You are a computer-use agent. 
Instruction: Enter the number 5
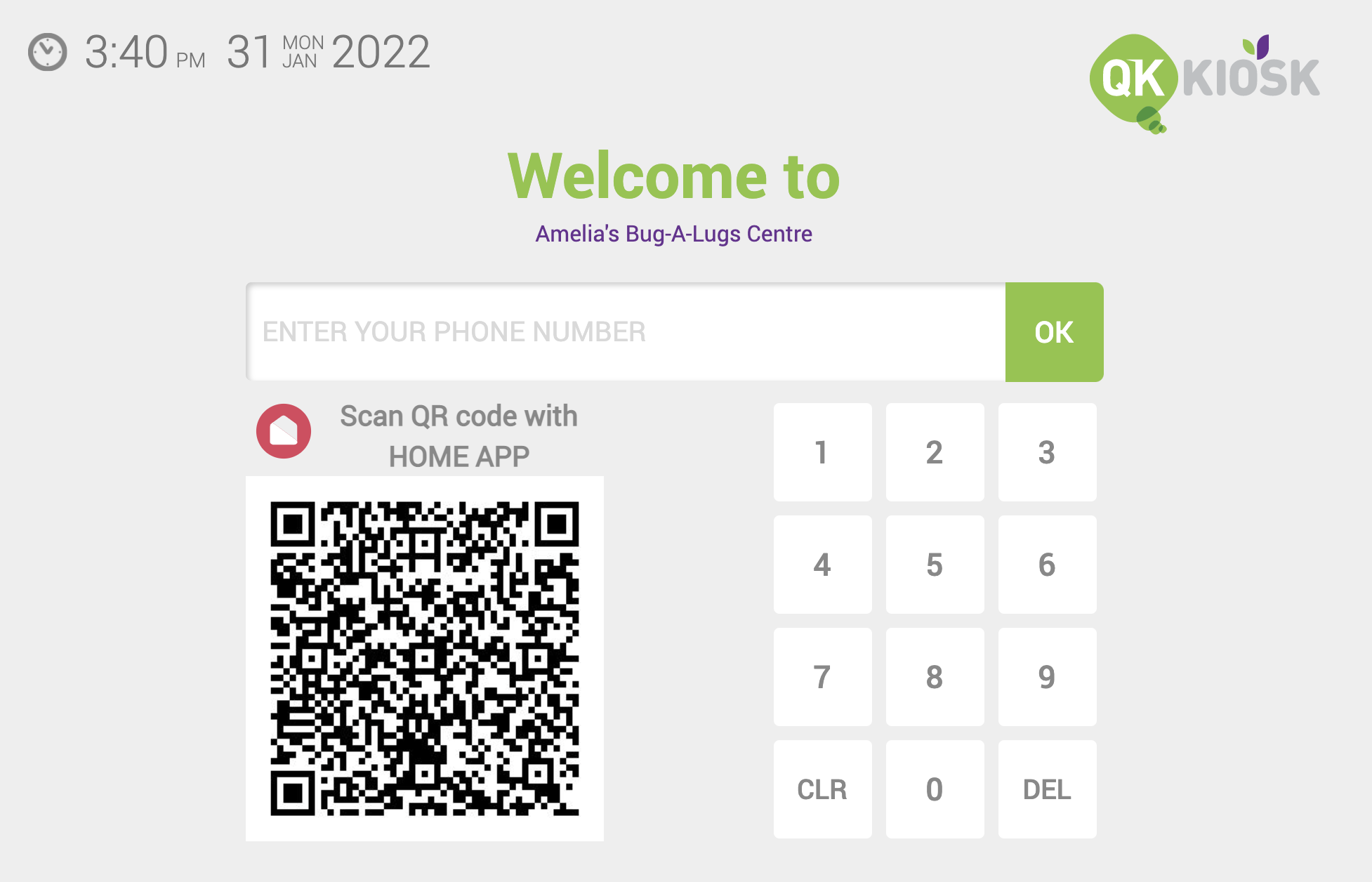[935, 565]
